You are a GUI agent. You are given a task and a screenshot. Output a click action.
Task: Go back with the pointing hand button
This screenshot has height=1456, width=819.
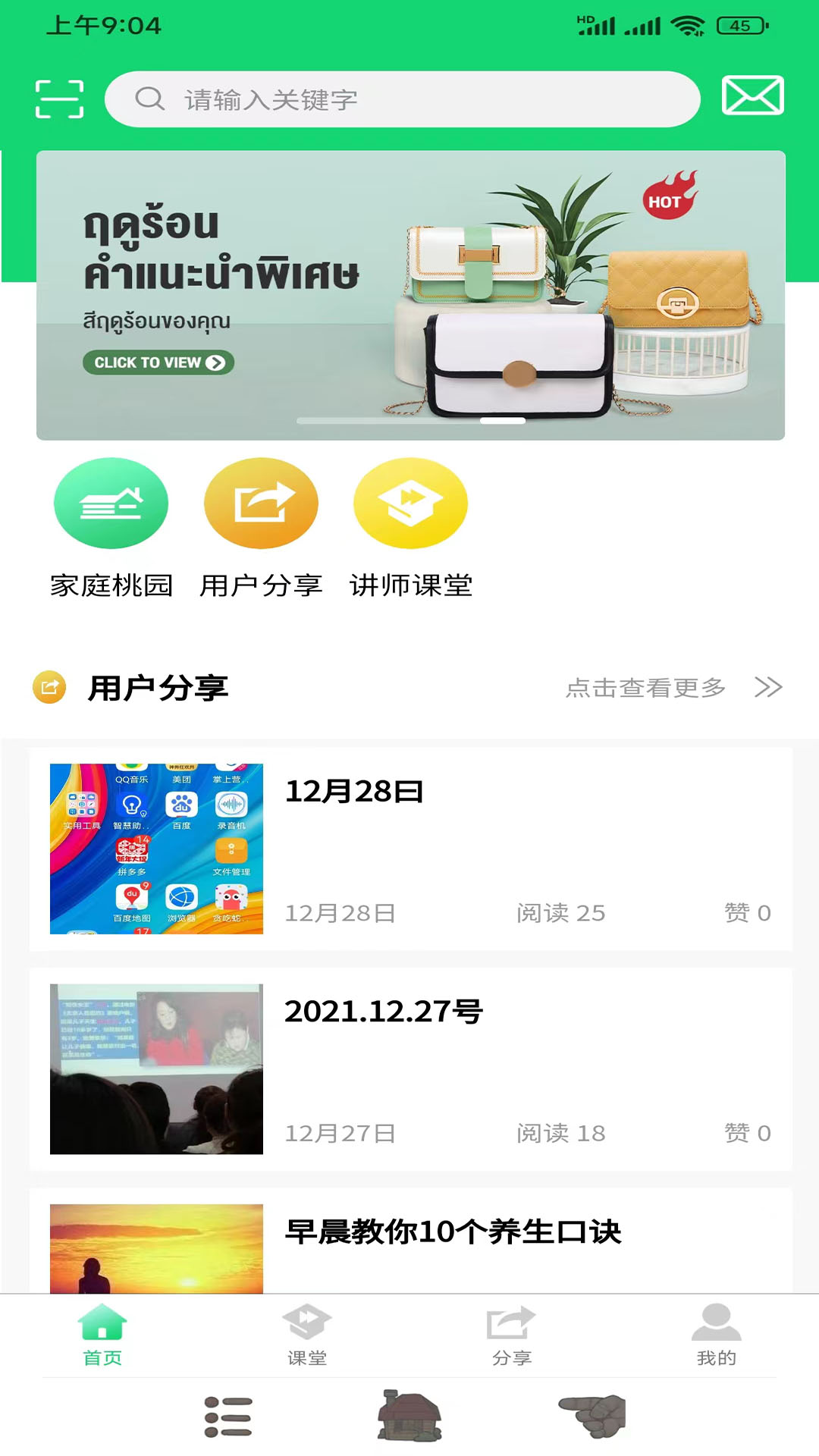click(593, 1417)
